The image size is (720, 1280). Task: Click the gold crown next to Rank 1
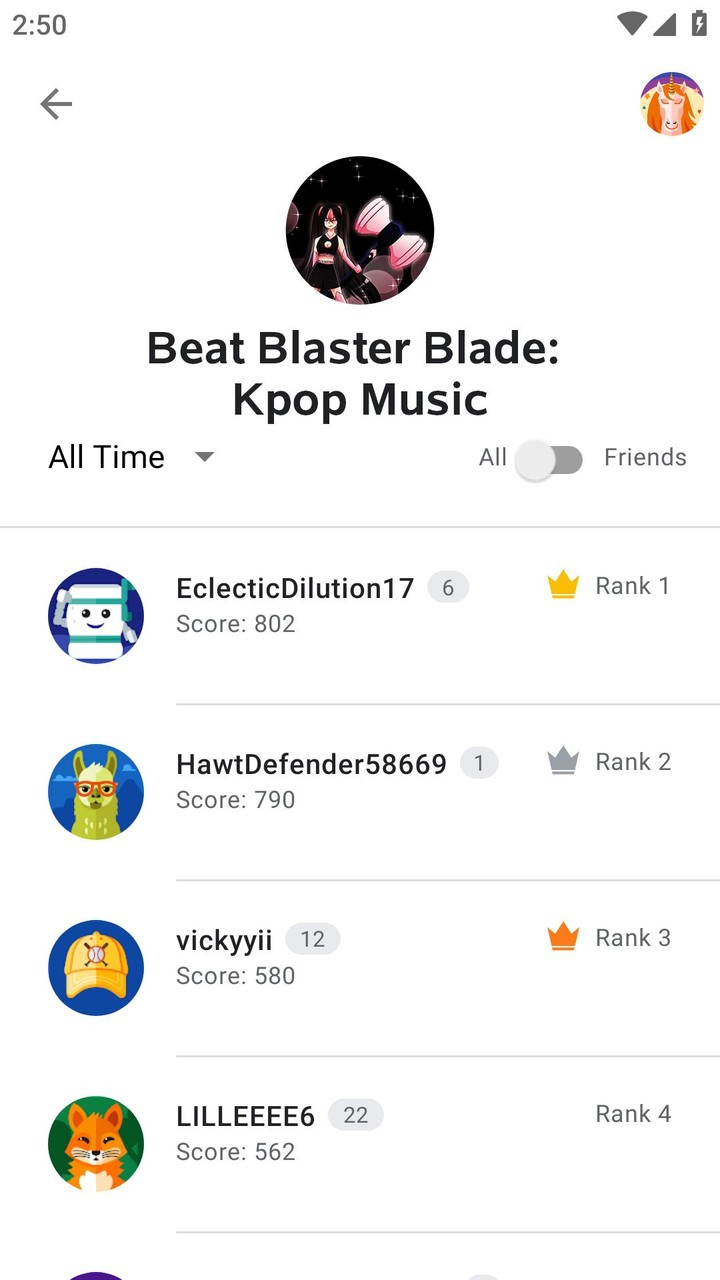(563, 584)
